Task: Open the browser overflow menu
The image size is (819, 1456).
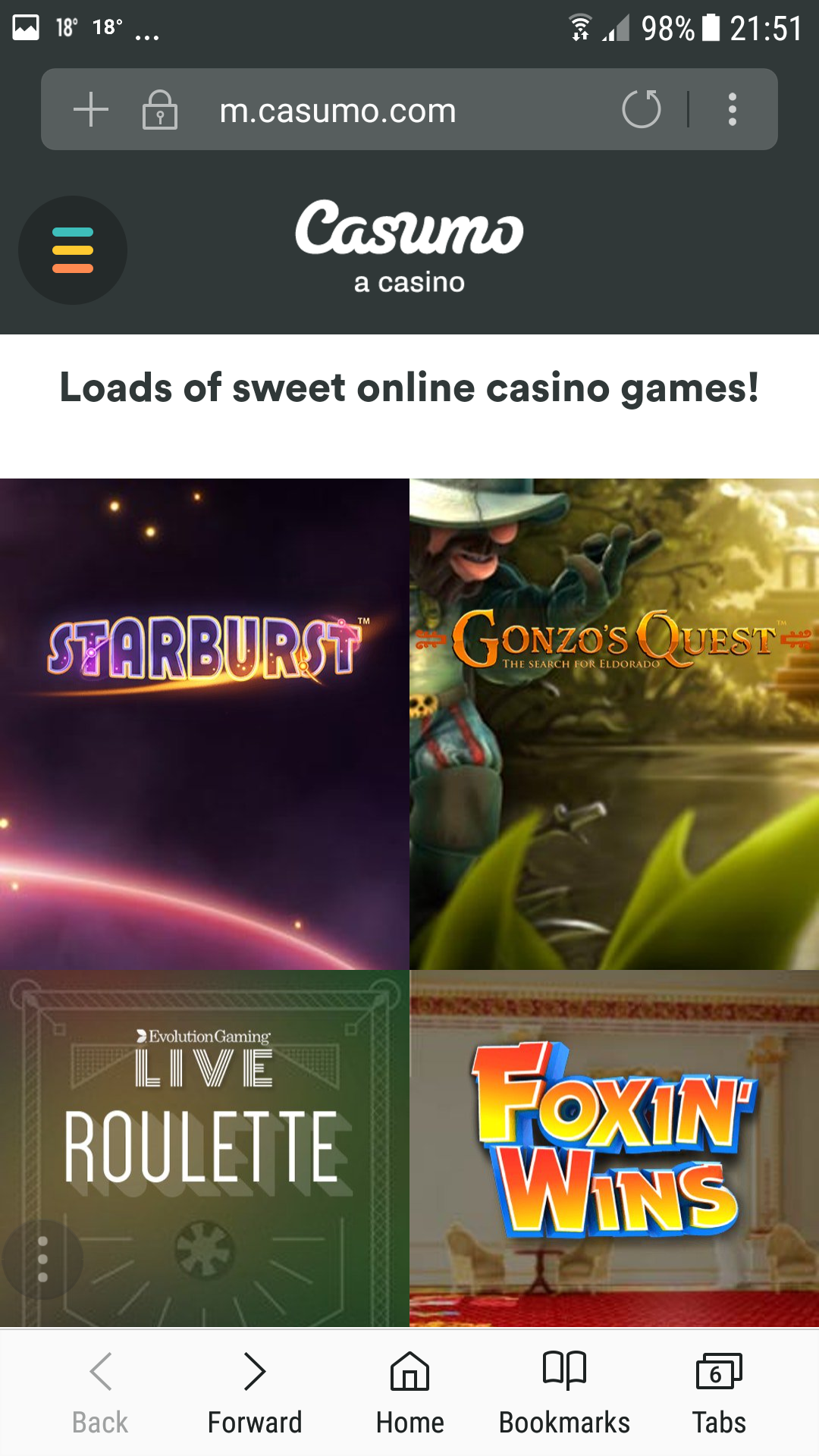Action: click(732, 109)
